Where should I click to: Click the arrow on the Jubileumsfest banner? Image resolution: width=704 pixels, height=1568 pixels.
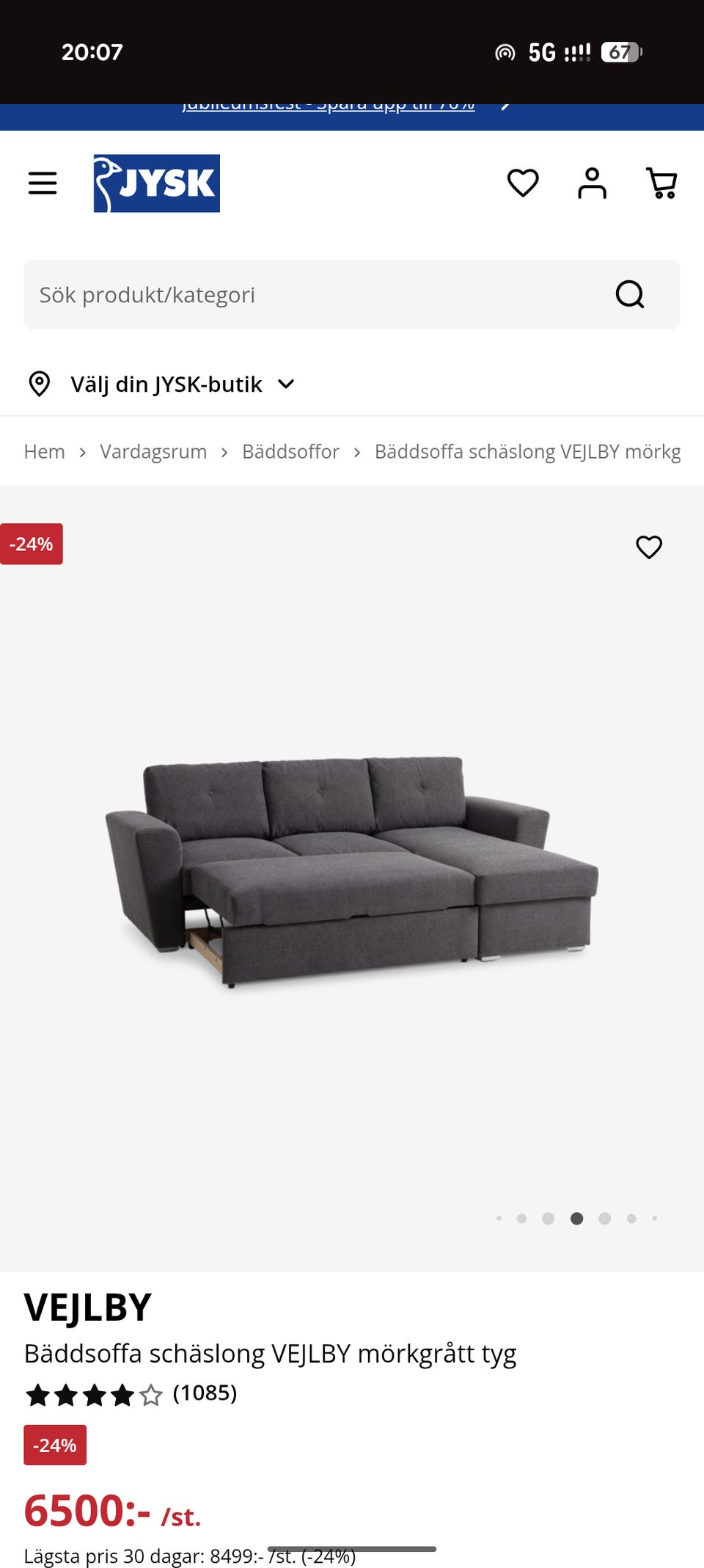[507, 106]
